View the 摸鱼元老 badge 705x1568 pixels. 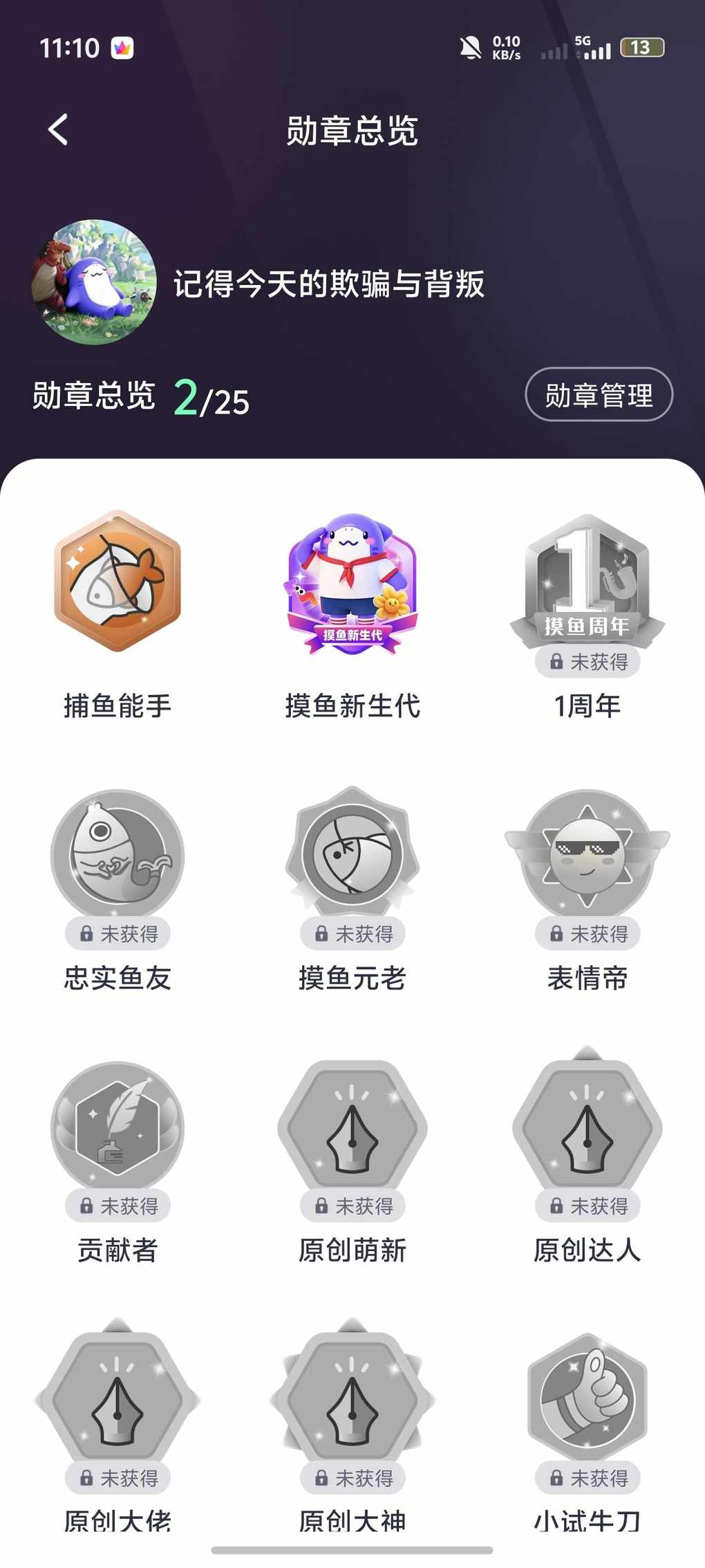coord(352,854)
